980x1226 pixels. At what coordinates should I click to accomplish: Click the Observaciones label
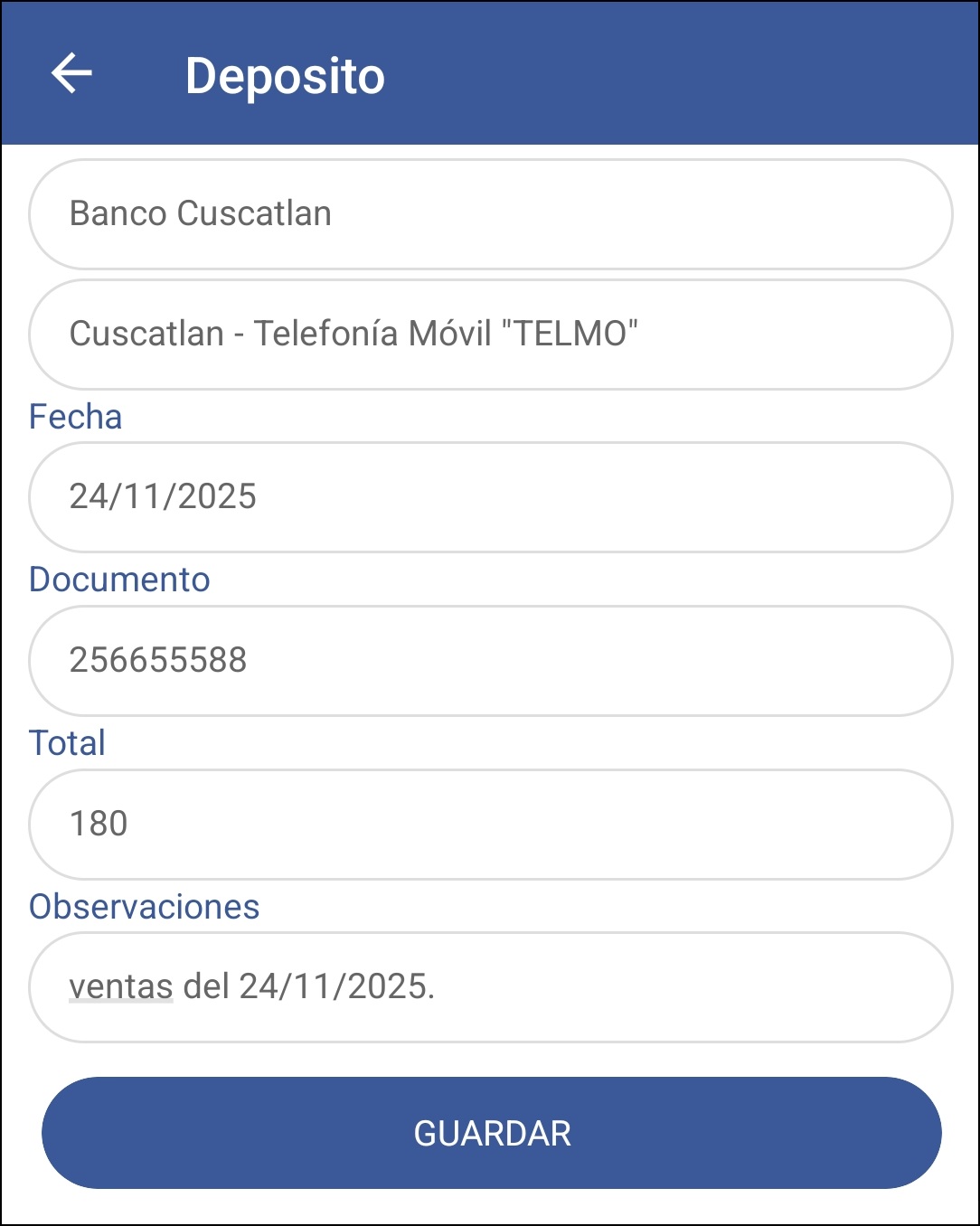(x=145, y=907)
